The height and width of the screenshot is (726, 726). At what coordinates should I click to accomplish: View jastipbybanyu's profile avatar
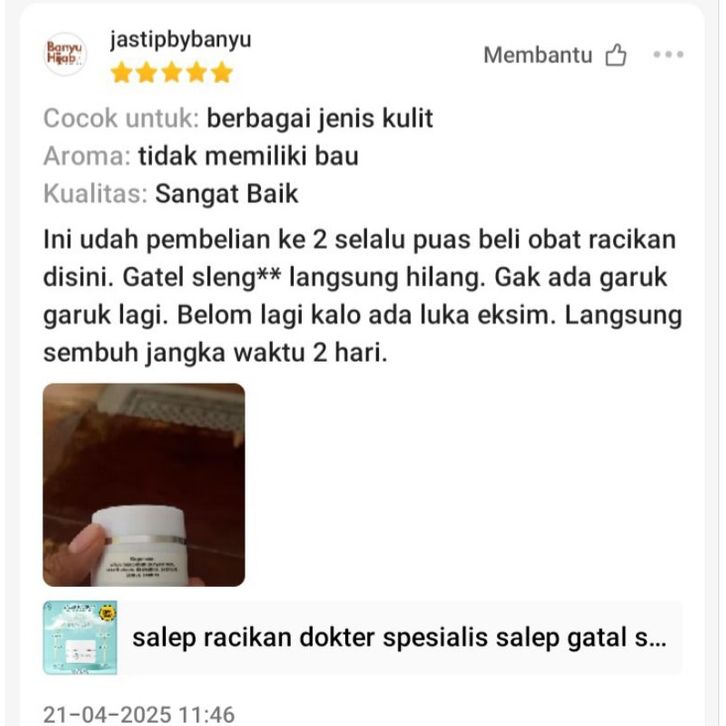tap(66, 54)
